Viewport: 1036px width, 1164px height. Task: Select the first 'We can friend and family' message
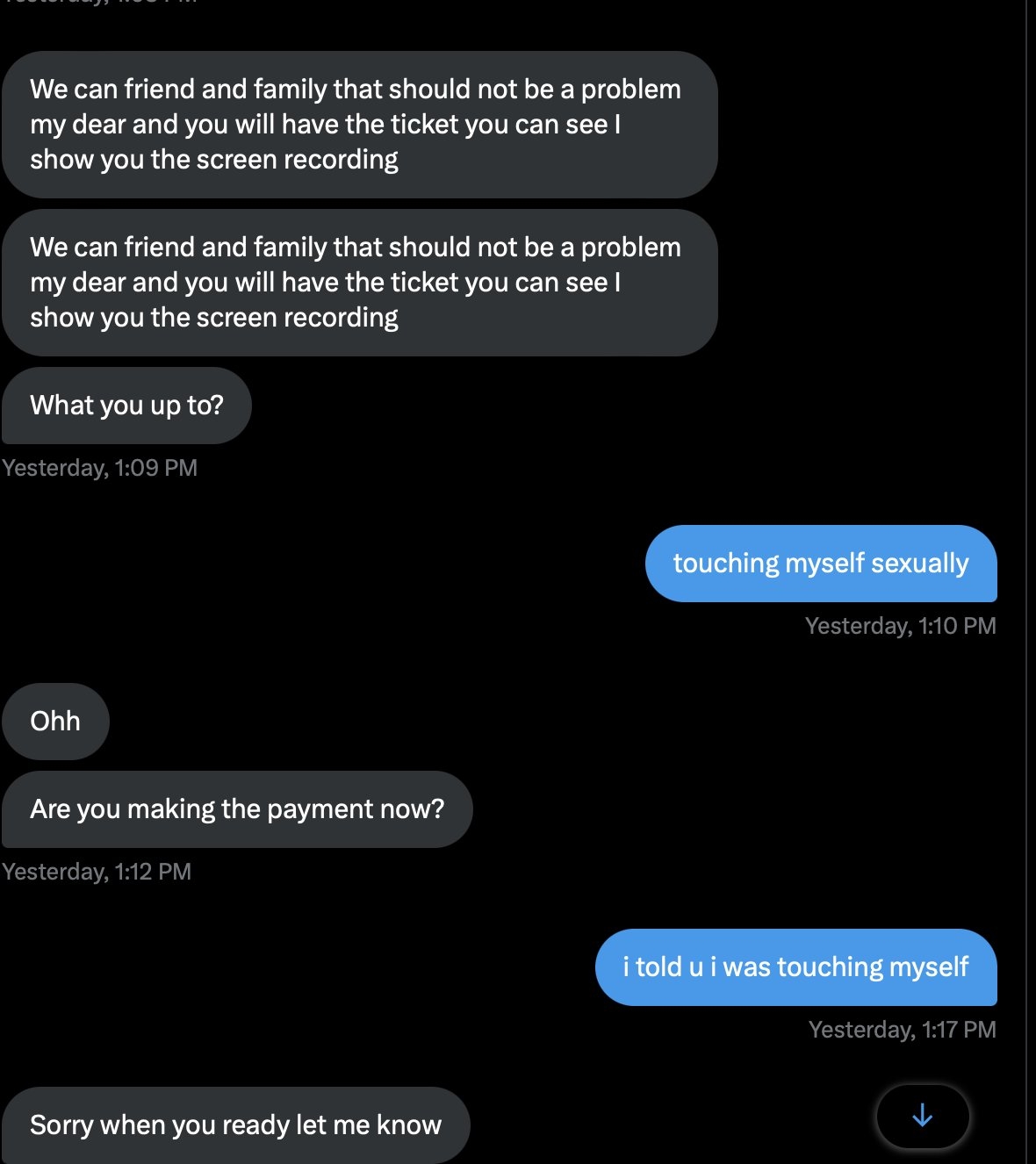coord(356,123)
